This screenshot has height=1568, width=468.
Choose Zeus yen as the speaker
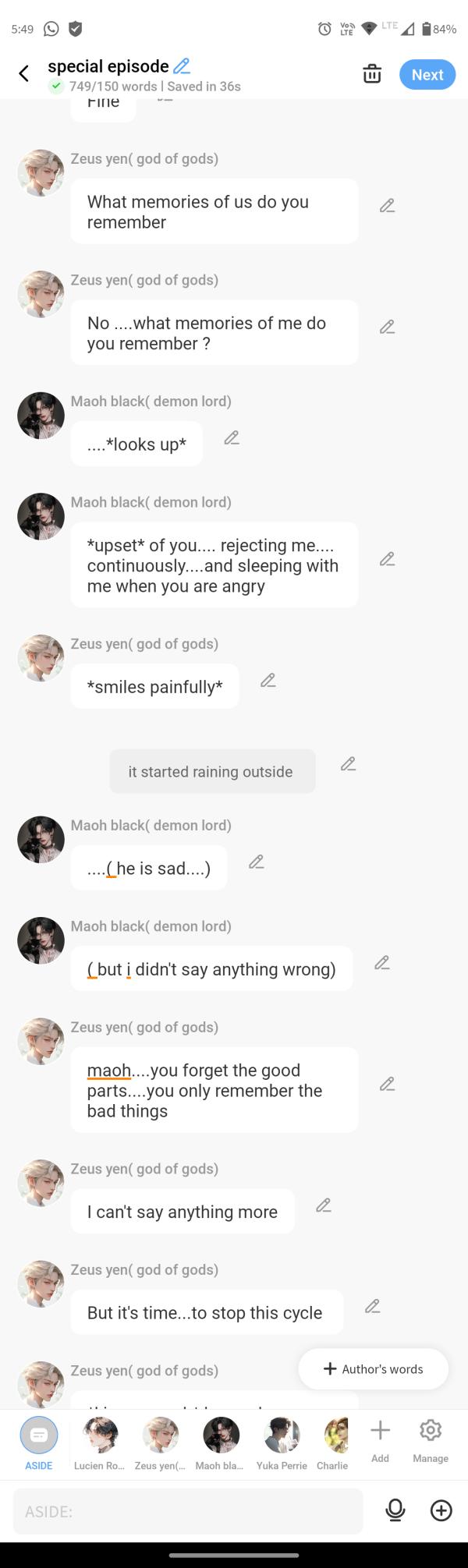coord(160,1442)
